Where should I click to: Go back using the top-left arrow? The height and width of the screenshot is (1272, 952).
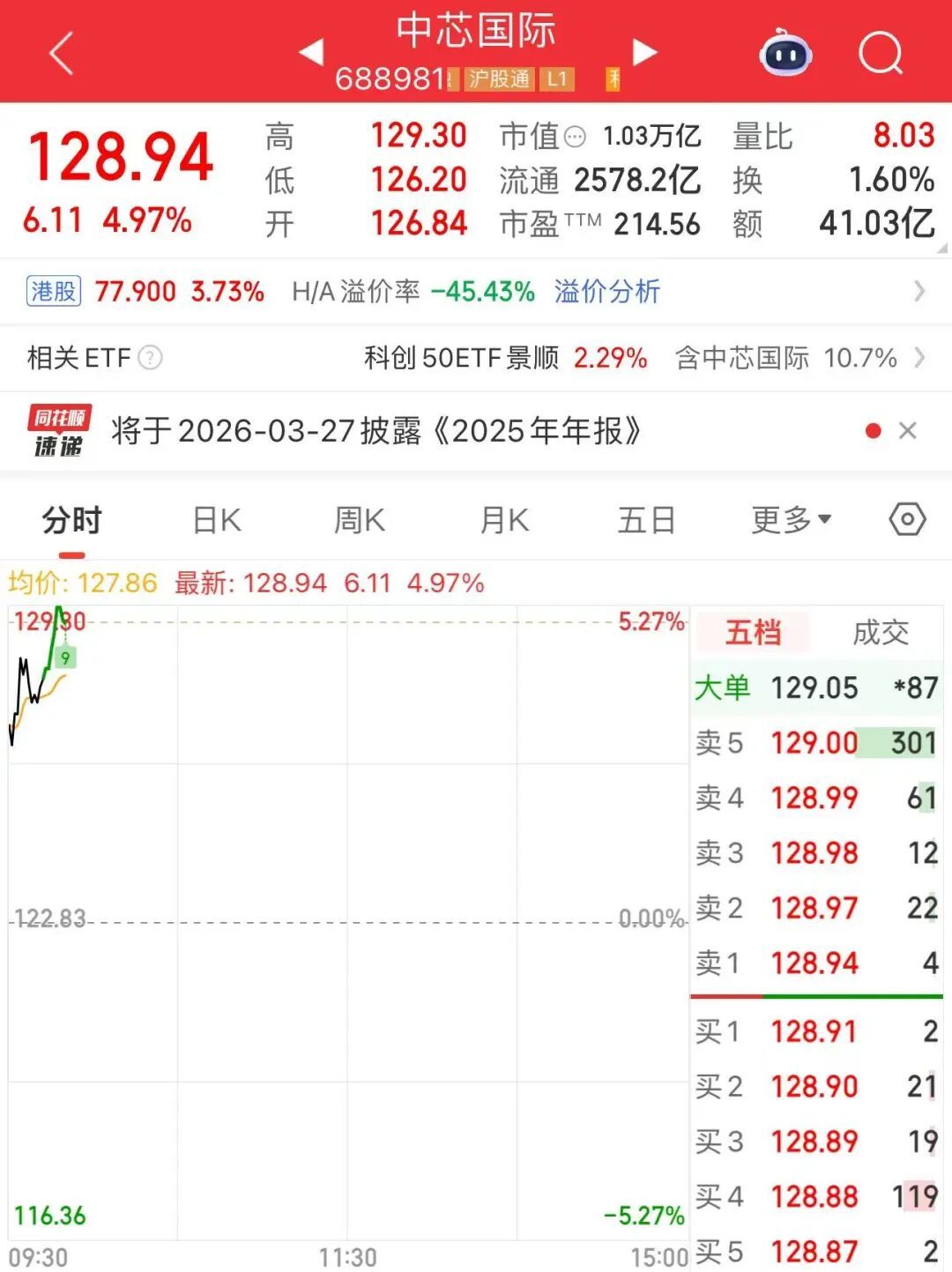click(60, 54)
